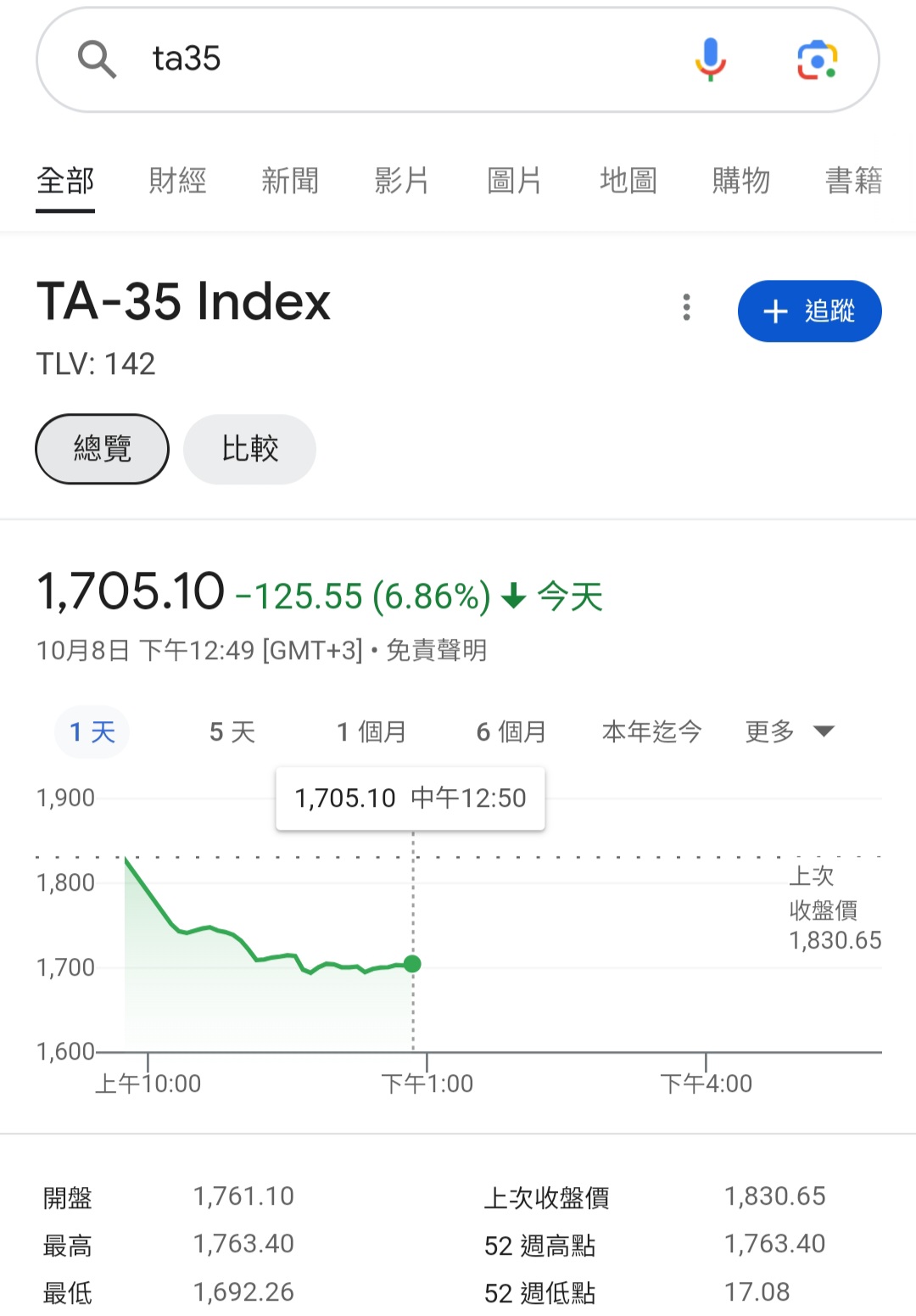Follow the TA-35 Index with 追蹤
The image size is (916, 1316).
coord(809,311)
